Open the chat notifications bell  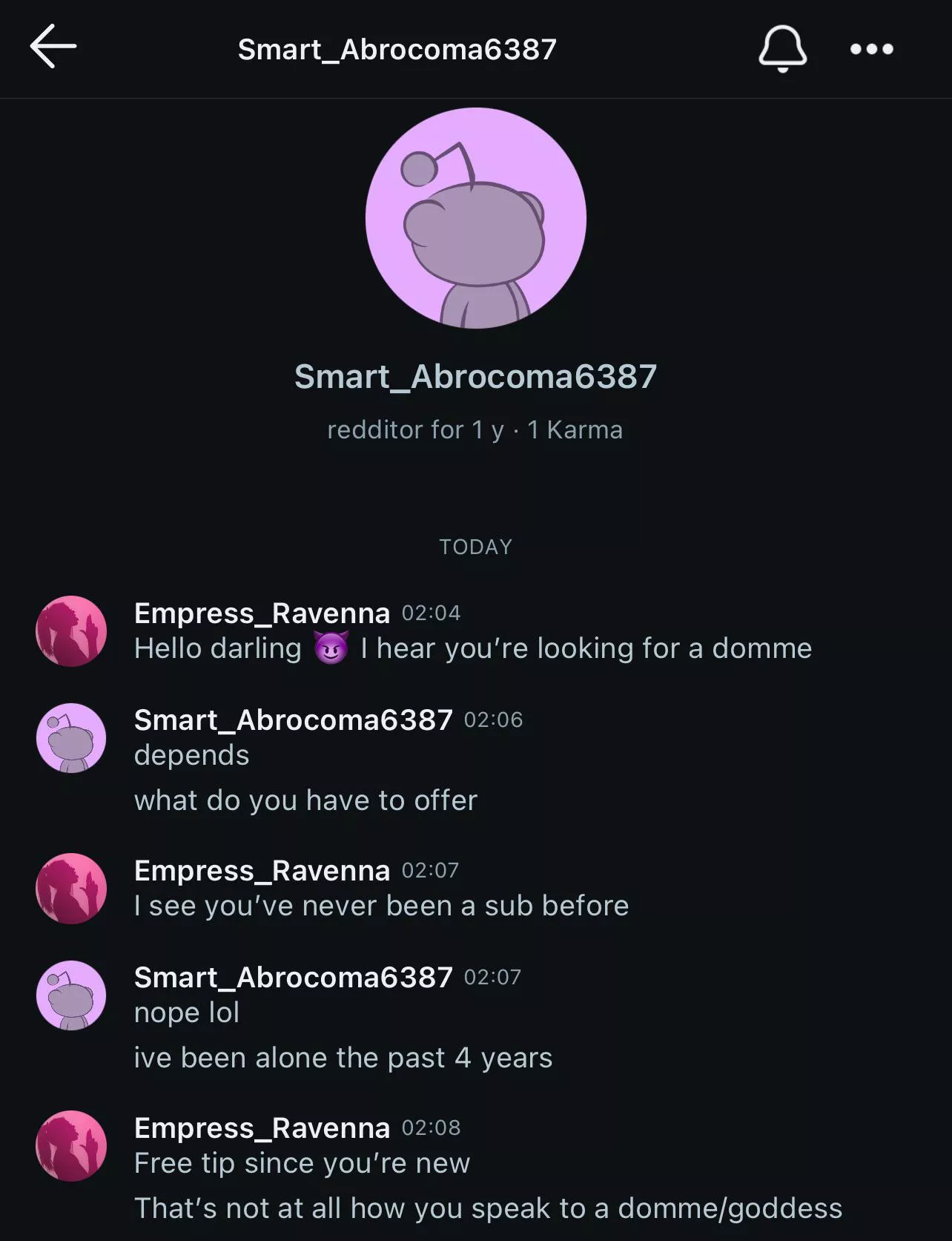pos(782,48)
